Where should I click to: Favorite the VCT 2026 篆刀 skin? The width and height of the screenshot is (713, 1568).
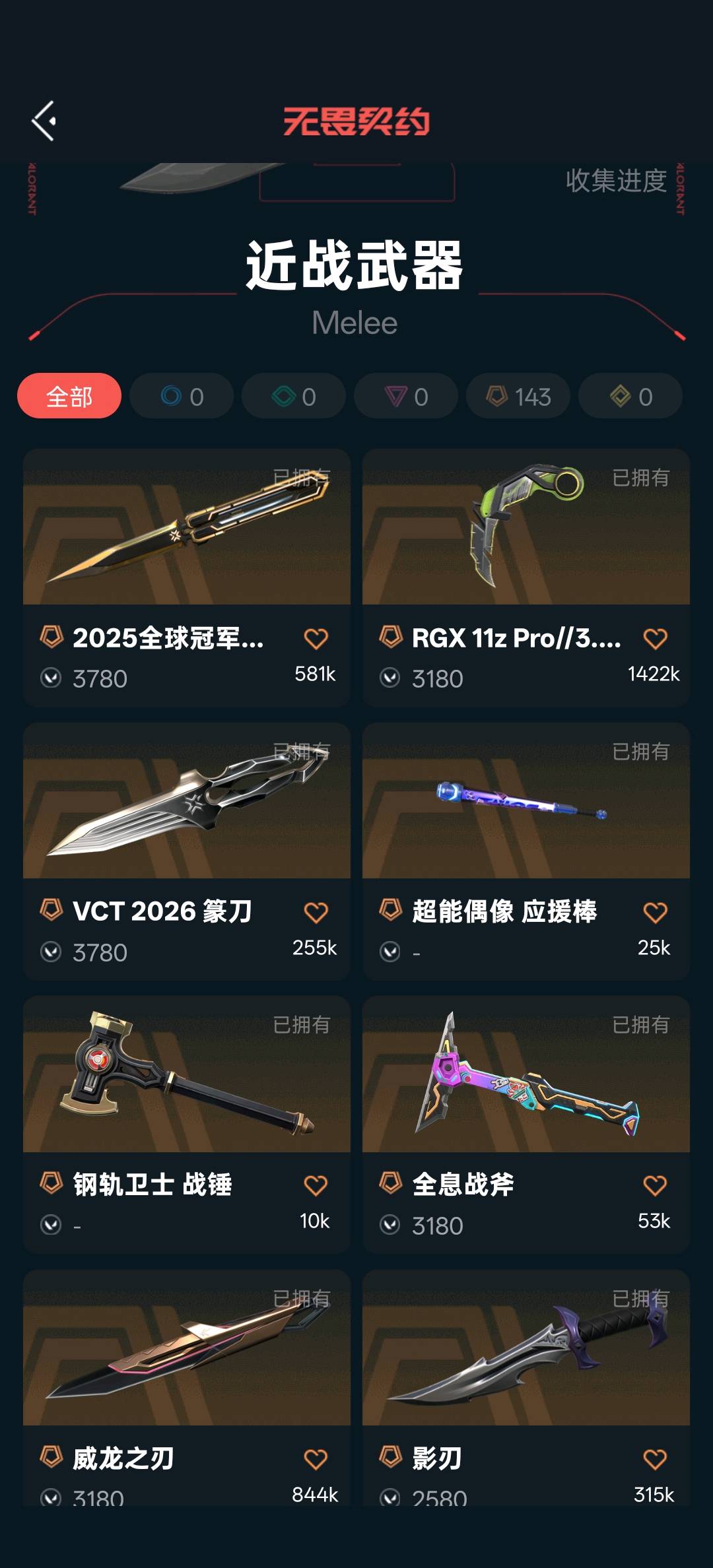(x=316, y=913)
